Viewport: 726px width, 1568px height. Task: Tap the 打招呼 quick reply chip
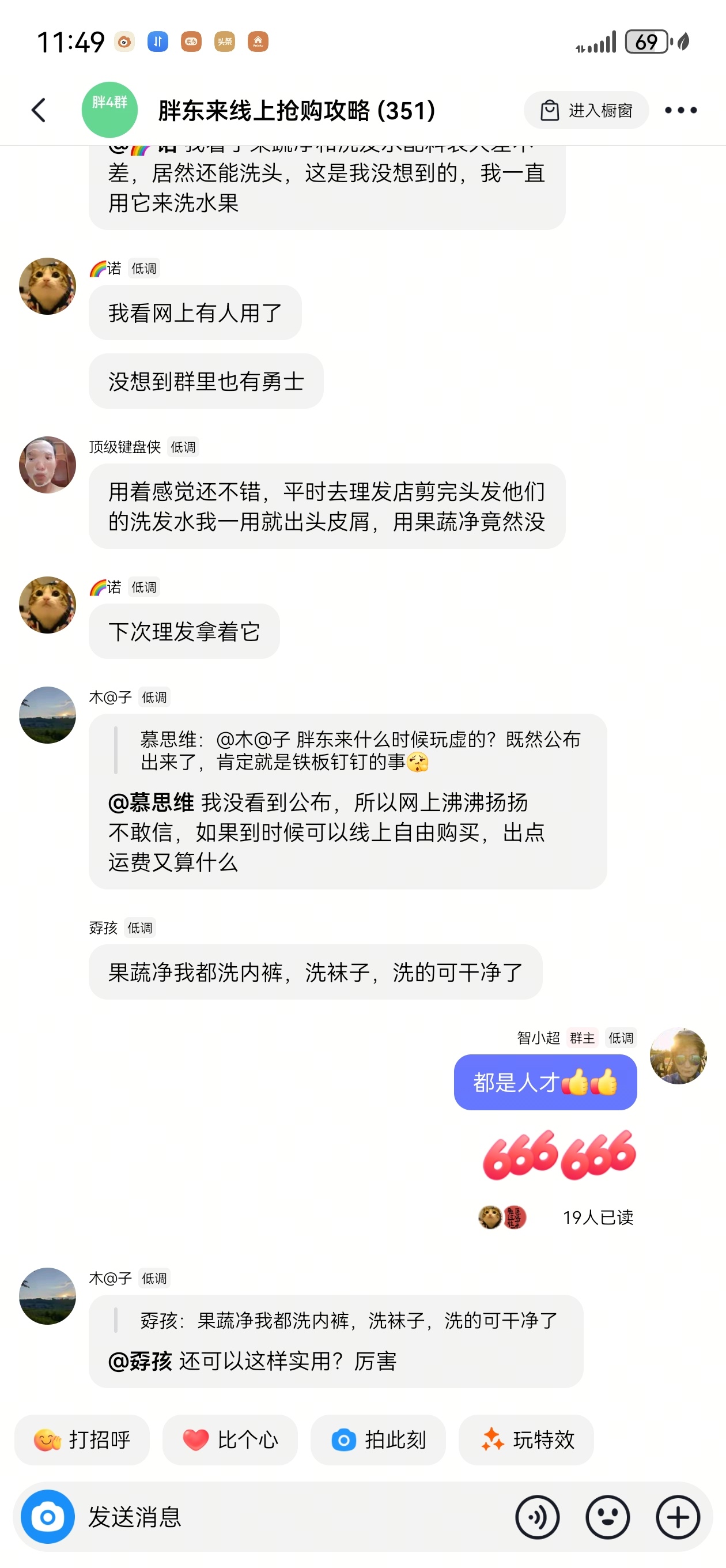pos(82,1439)
